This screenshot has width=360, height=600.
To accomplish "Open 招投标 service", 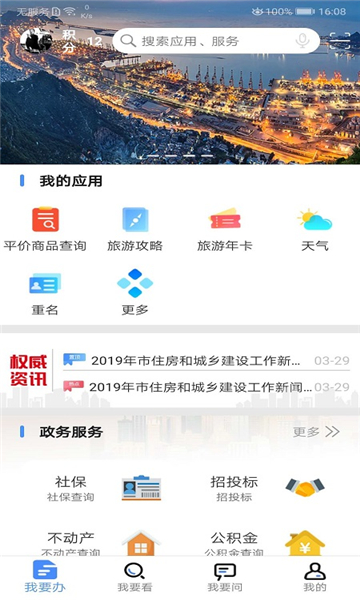I will click(x=267, y=488).
